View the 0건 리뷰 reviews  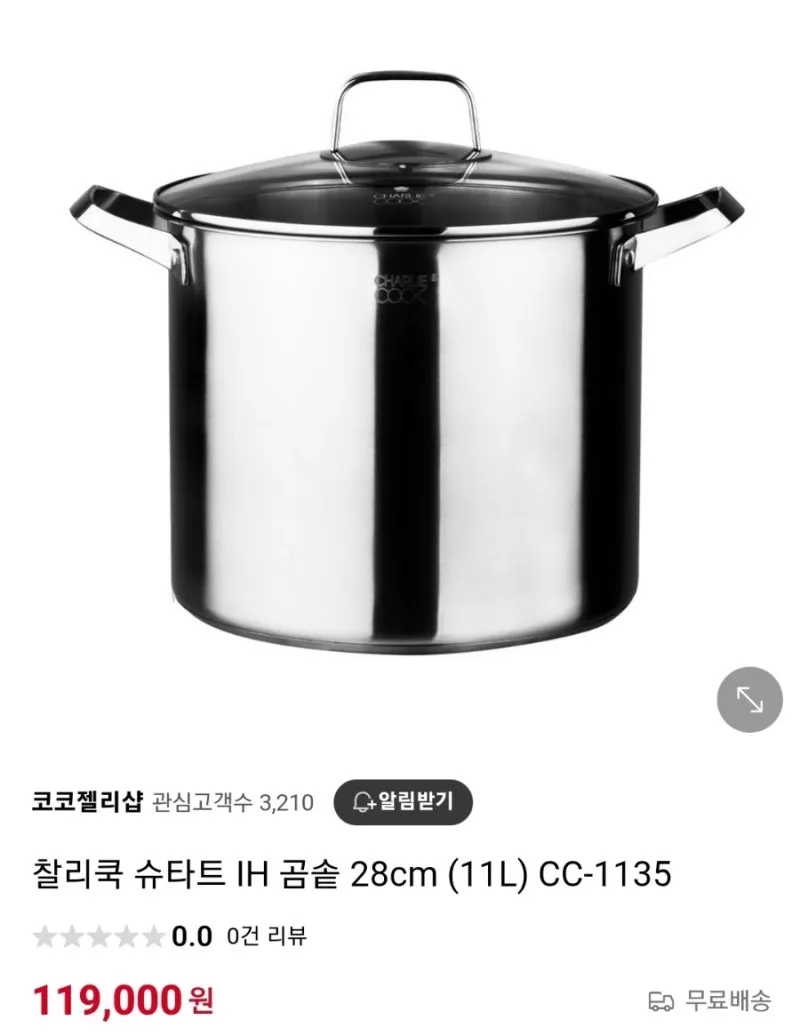pyautogui.click(x=266, y=937)
